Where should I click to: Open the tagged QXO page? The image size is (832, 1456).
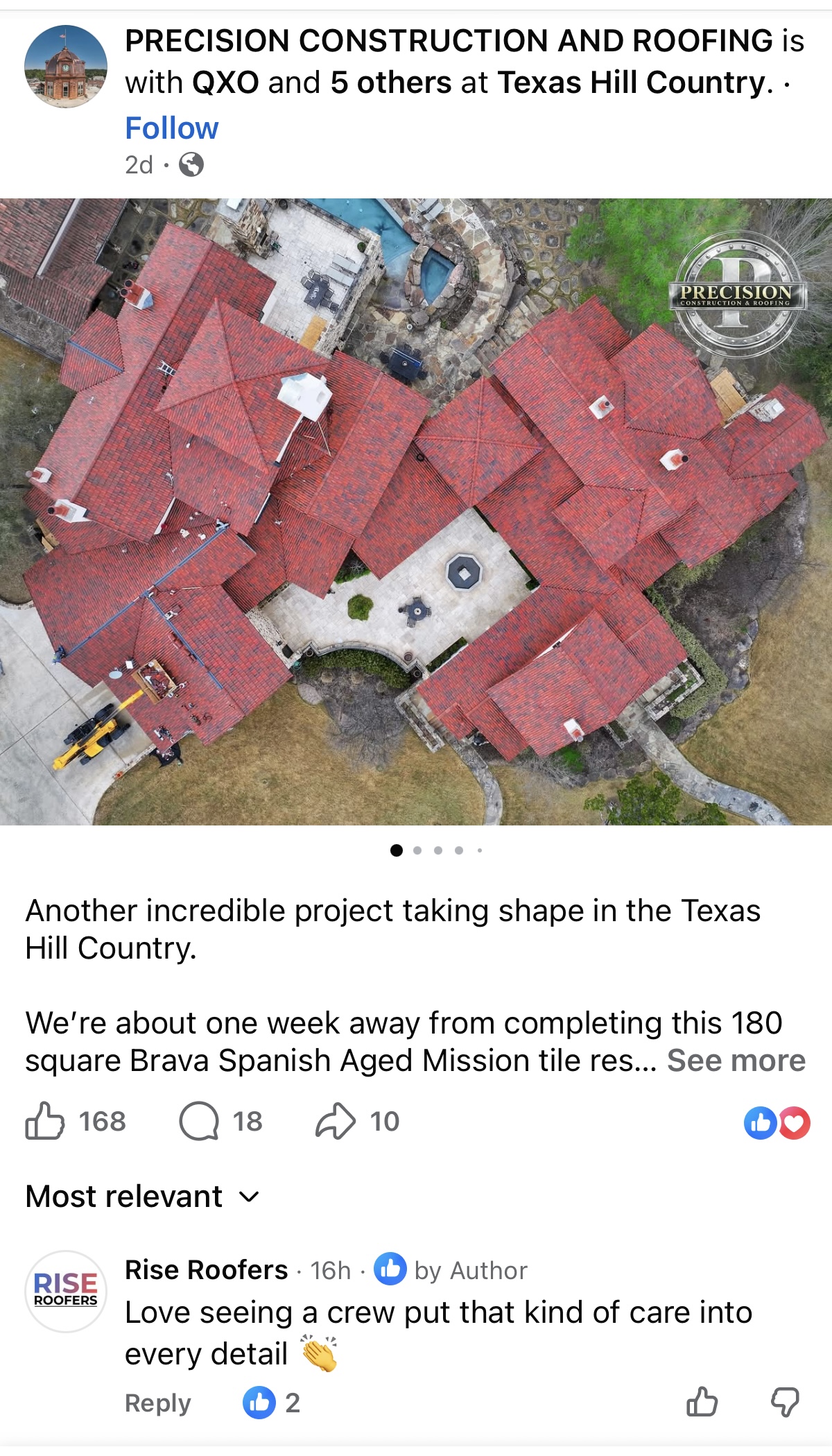point(225,83)
